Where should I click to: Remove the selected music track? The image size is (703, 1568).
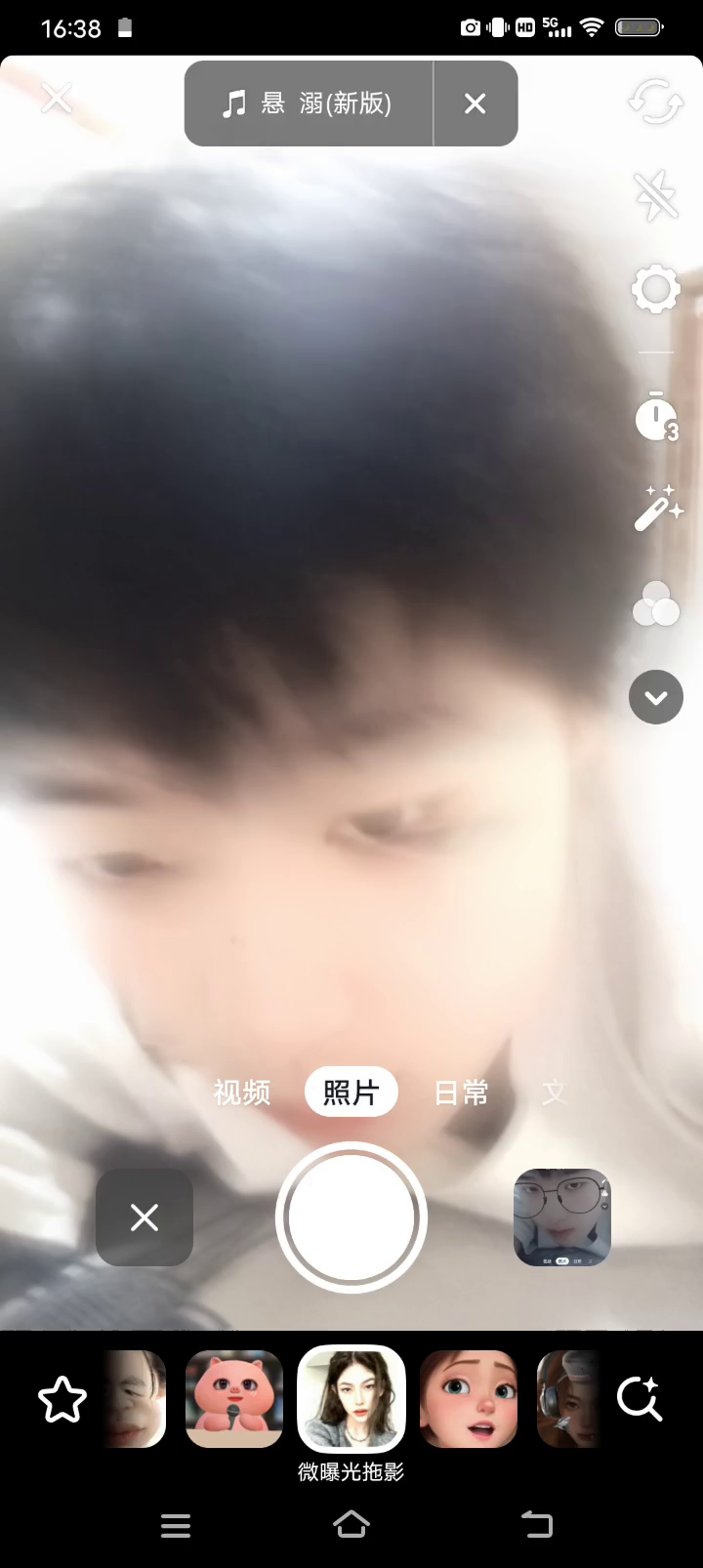(476, 103)
